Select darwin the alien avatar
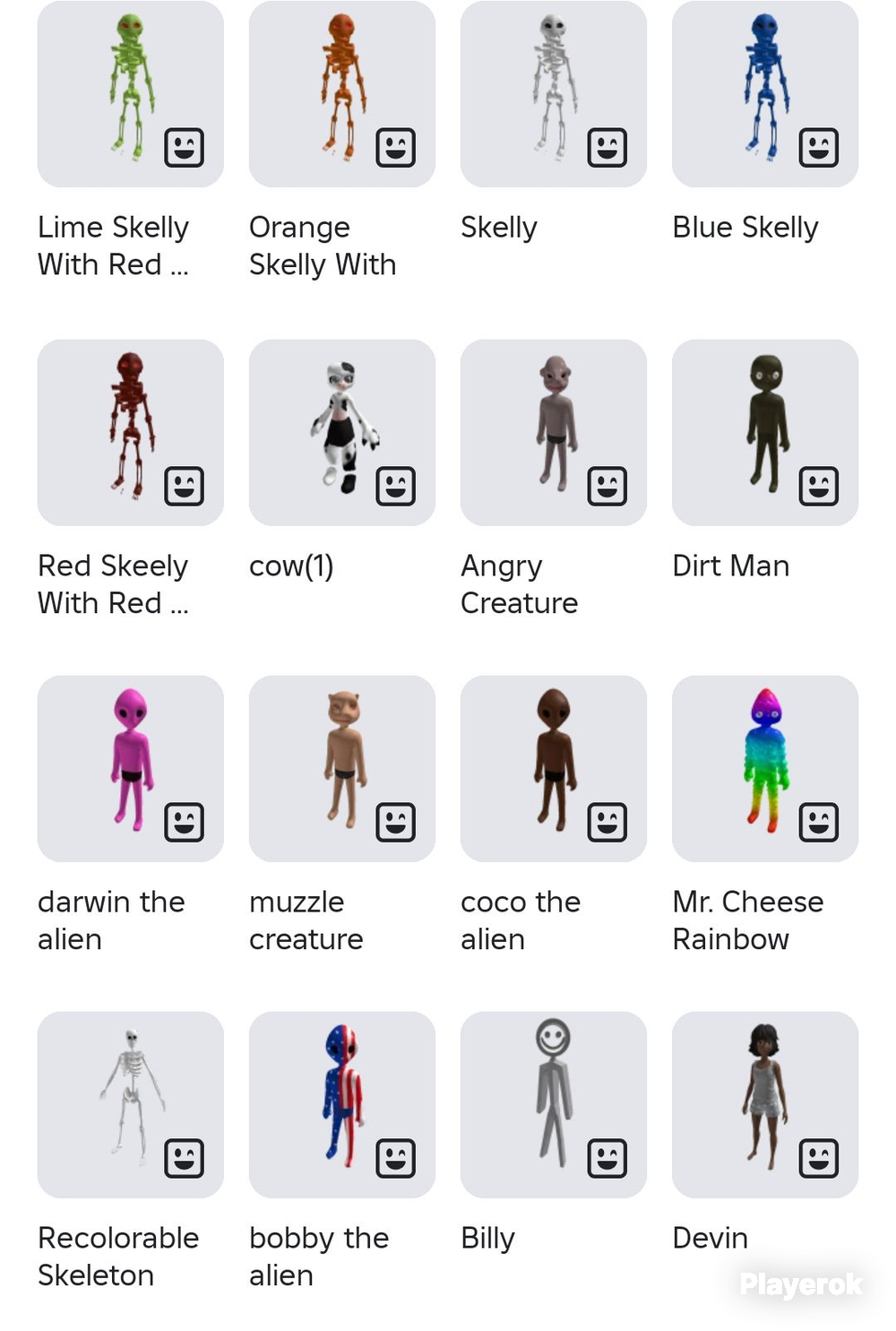The height and width of the screenshot is (1331, 896). (131, 769)
